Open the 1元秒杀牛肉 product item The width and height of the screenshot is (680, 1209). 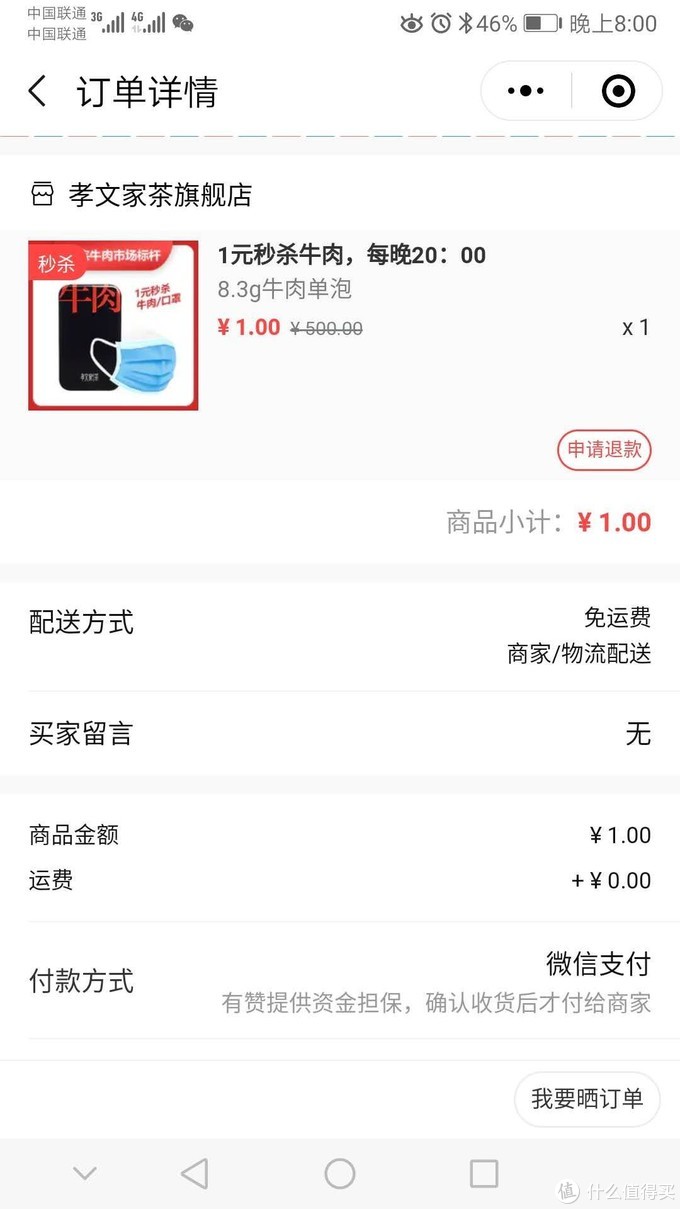[340, 325]
